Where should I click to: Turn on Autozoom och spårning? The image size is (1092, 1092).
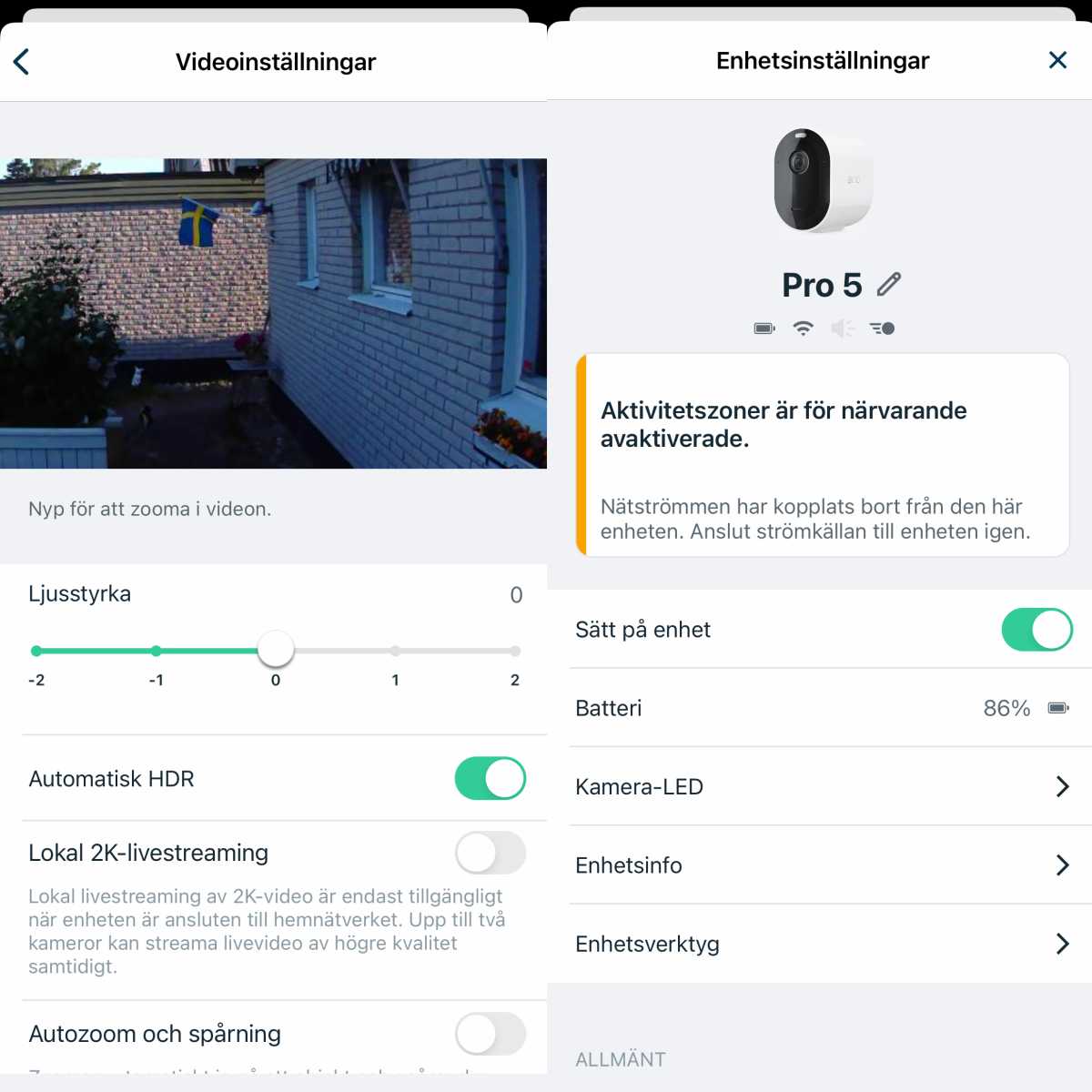click(490, 1035)
